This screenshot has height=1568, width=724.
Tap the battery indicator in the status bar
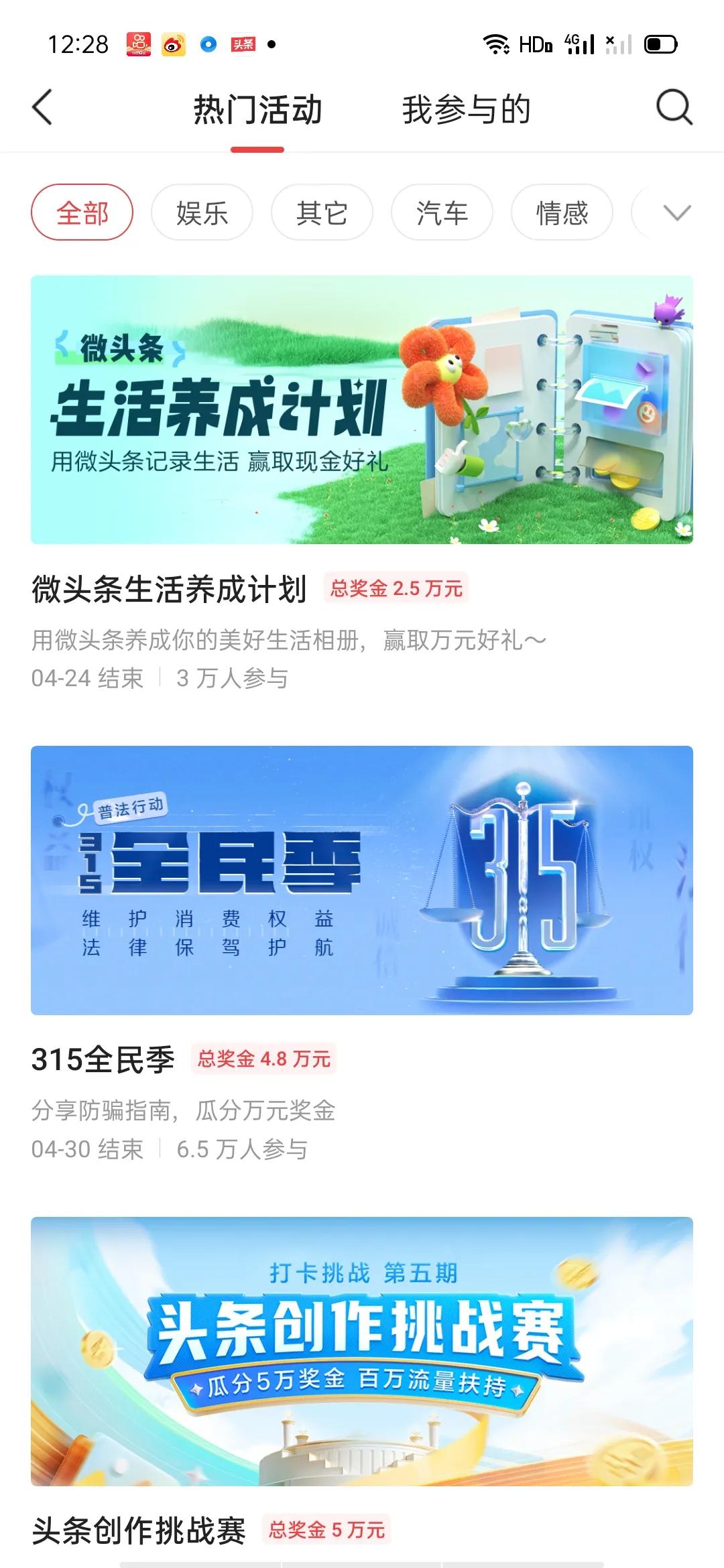point(654,44)
